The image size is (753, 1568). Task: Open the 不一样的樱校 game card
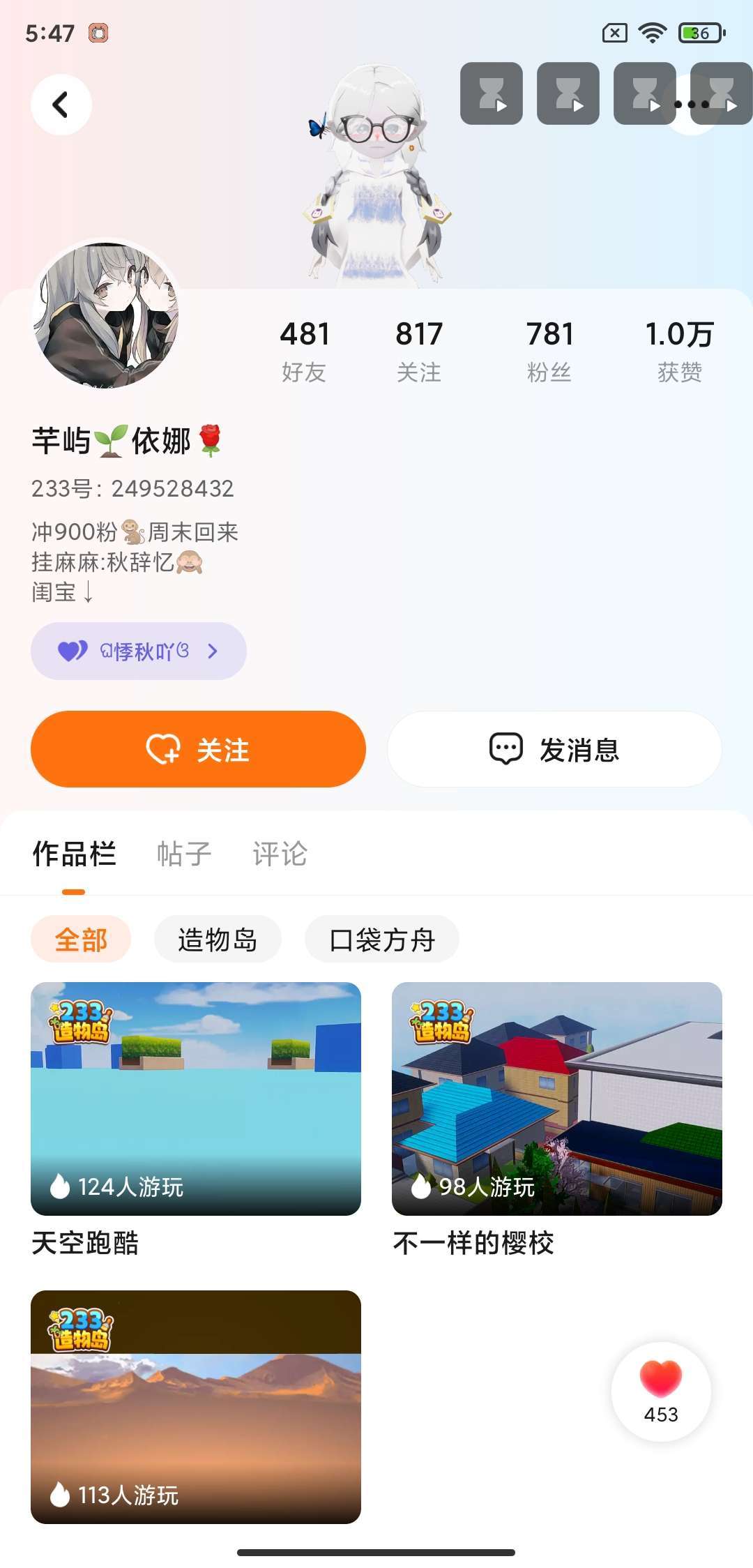click(x=556, y=1099)
